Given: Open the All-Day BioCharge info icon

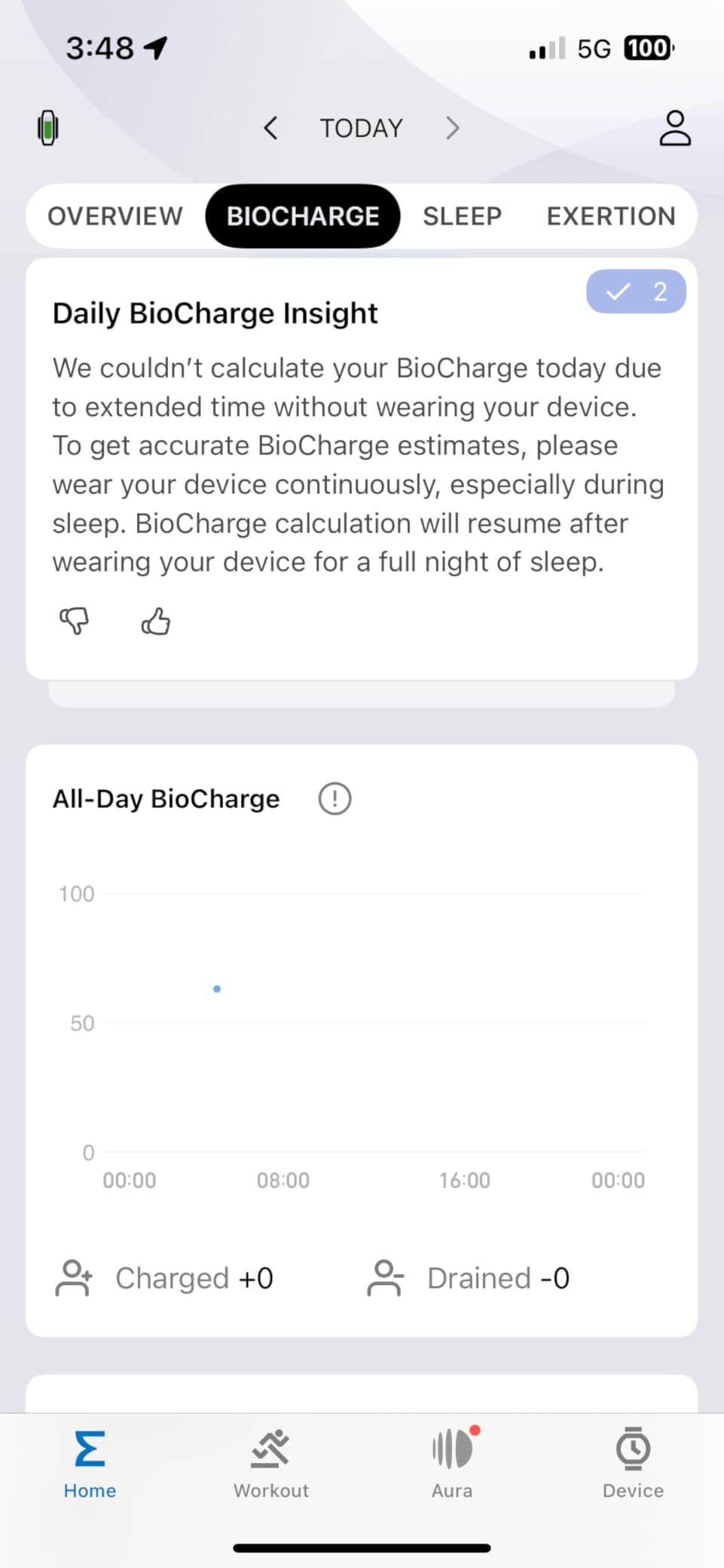Looking at the screenshot, I should pyautogui.click(x=334, y=798).
